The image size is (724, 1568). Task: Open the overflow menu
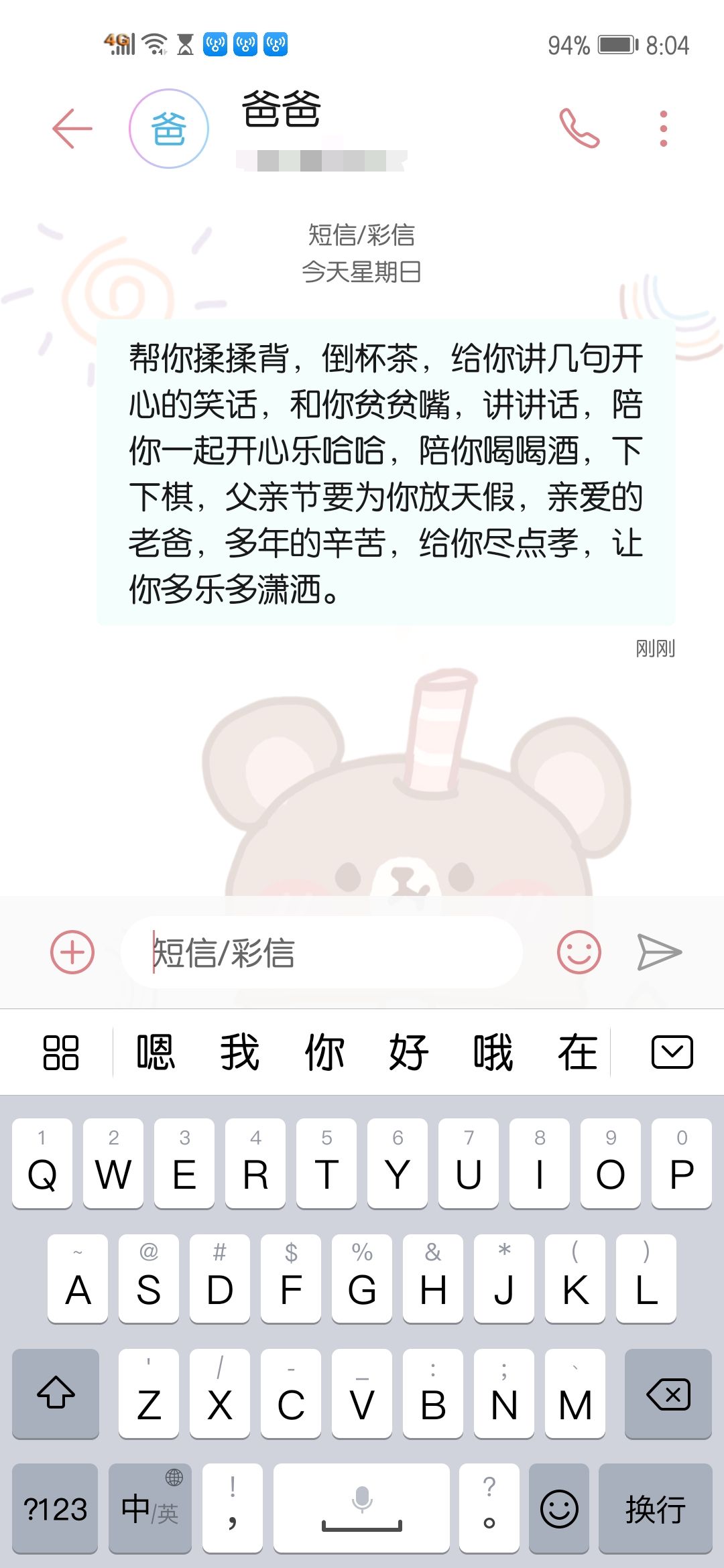point(663,128)
